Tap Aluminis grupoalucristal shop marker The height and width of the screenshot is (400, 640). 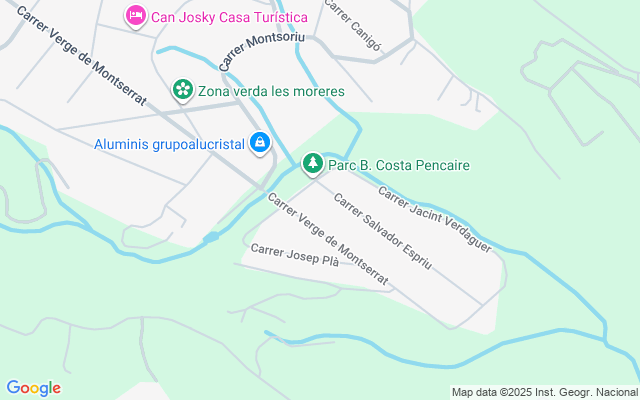pos(260,144)
